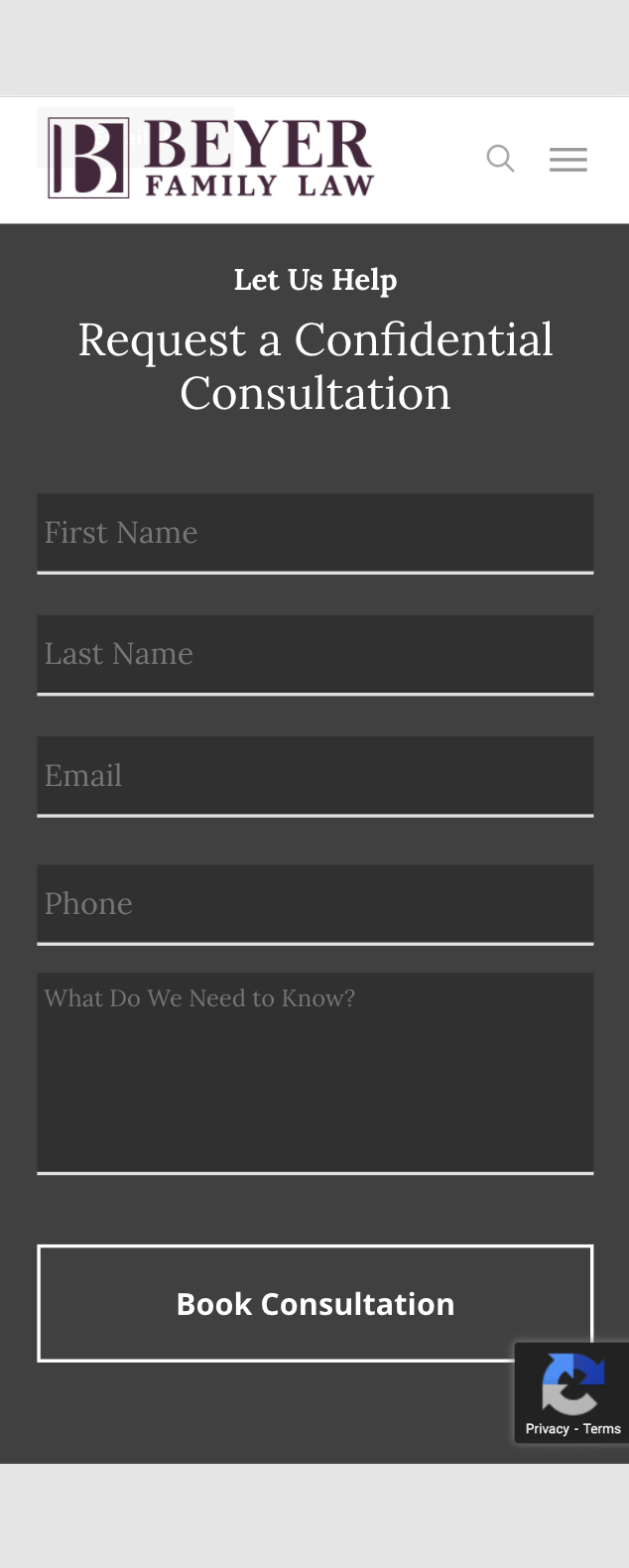629x1568 pixels.
Task: Select the Email input field
Action: 314,775
